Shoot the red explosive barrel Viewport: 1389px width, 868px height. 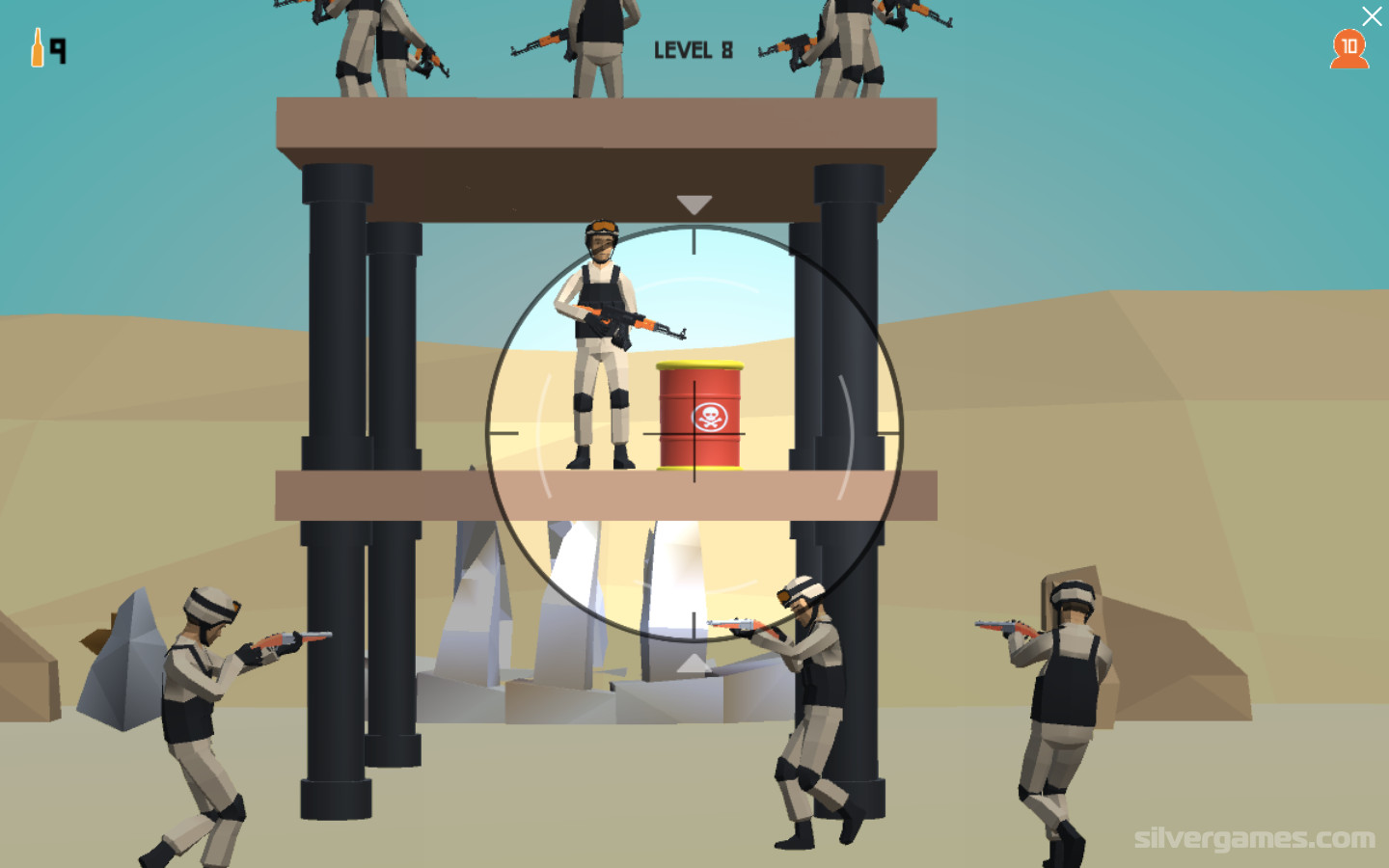(700, 416)
